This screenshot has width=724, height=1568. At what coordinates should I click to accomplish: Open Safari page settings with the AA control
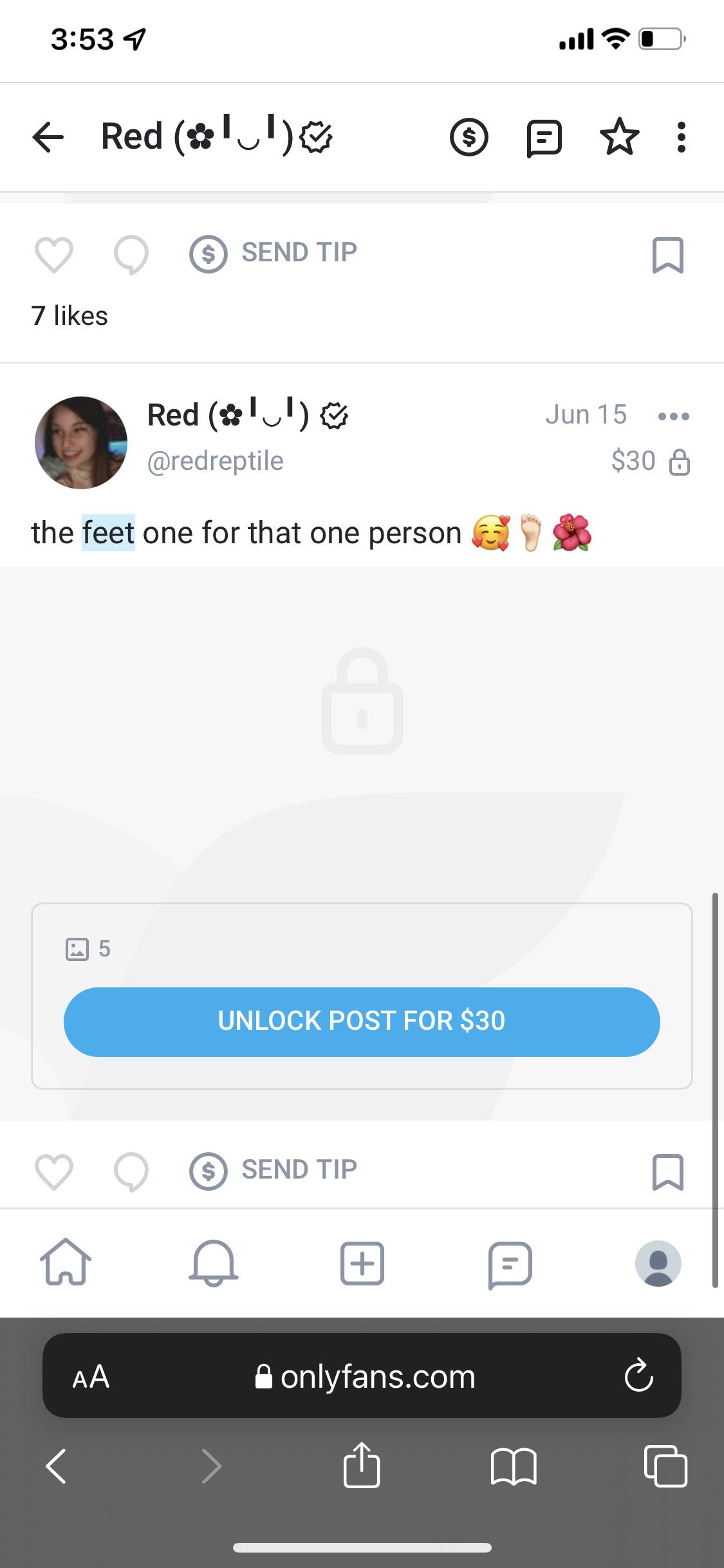90,1377
